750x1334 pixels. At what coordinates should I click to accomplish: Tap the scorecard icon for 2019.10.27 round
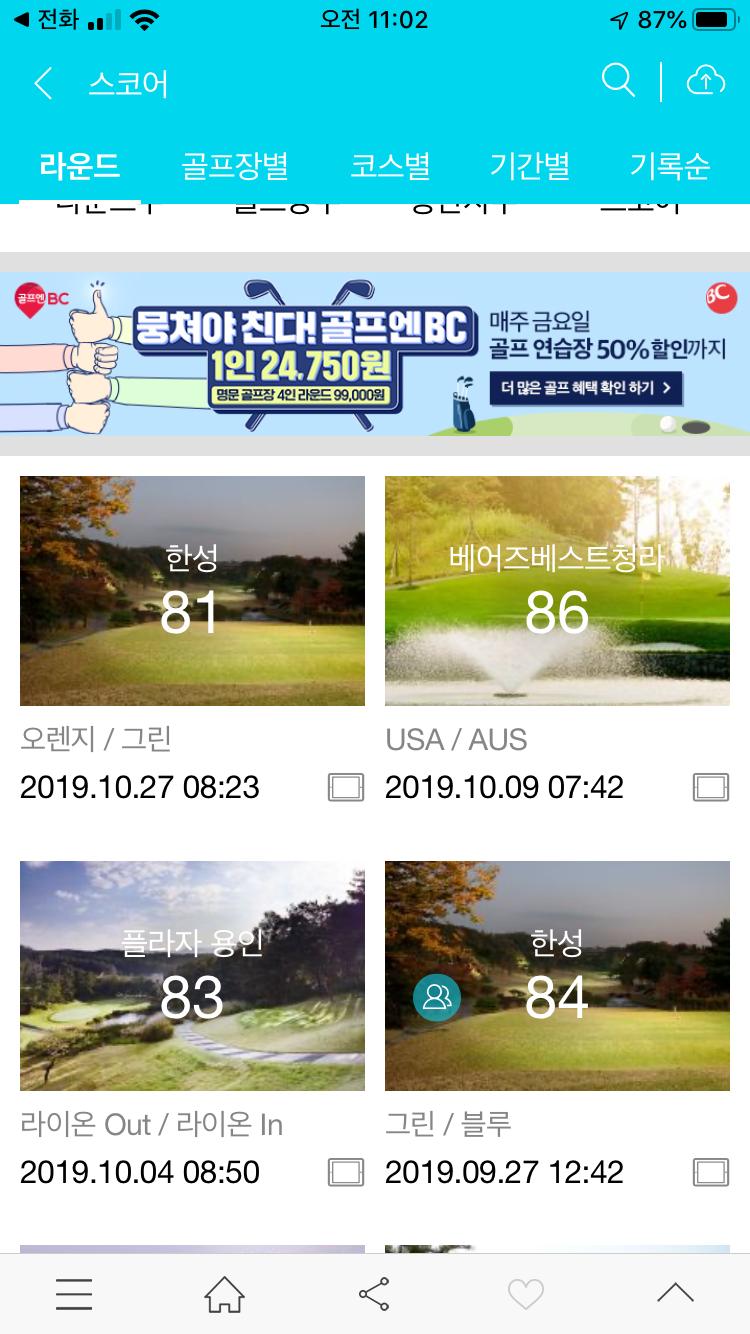point(346,788)
